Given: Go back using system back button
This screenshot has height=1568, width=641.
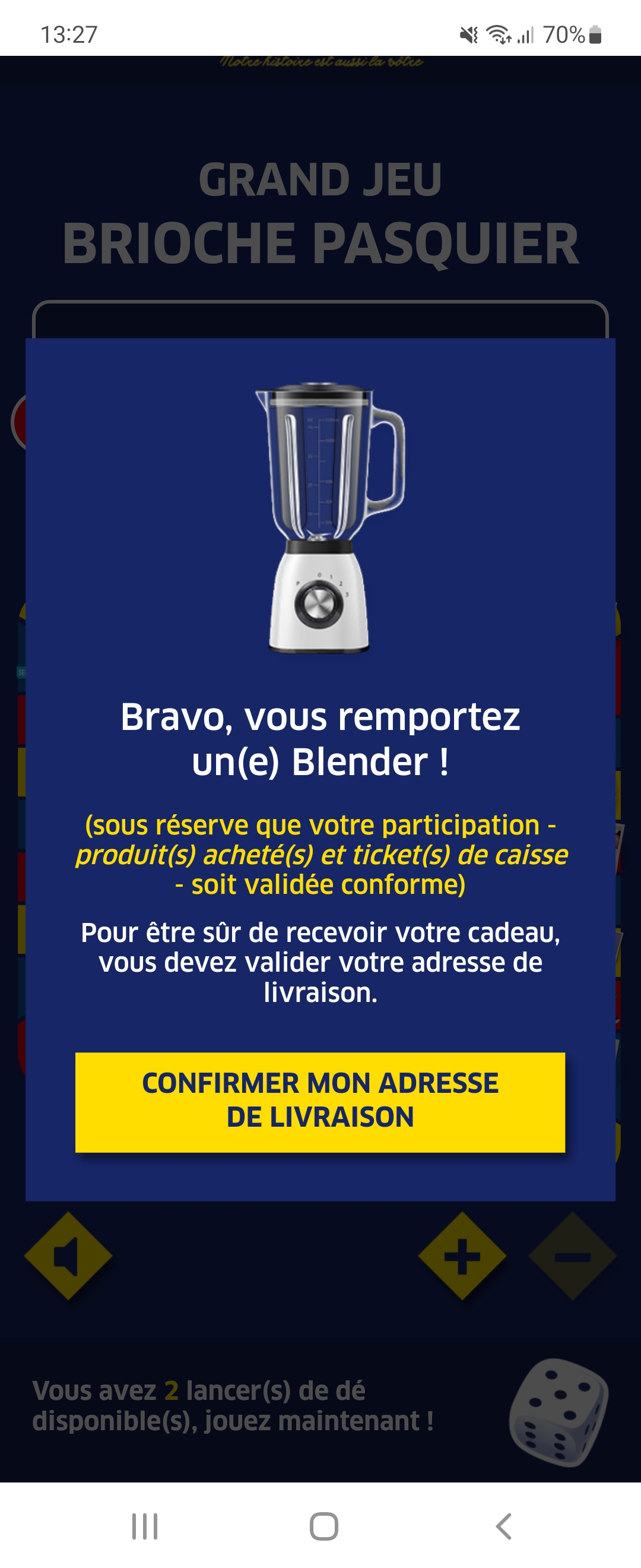Looking at the screenshot, I should [x=503, y=1526].
